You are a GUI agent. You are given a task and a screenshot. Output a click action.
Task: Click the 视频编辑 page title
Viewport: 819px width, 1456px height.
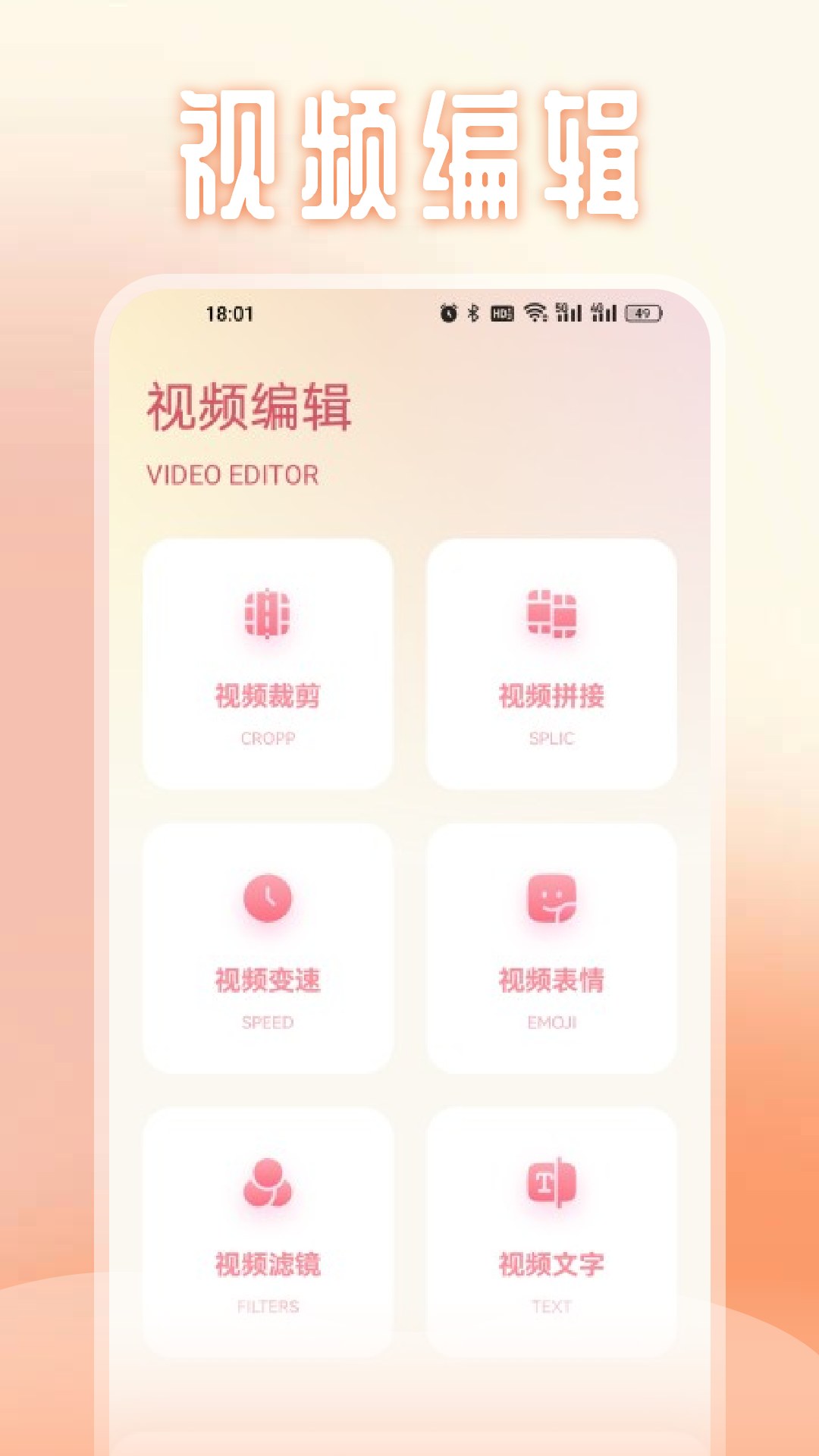pos(252,409)
